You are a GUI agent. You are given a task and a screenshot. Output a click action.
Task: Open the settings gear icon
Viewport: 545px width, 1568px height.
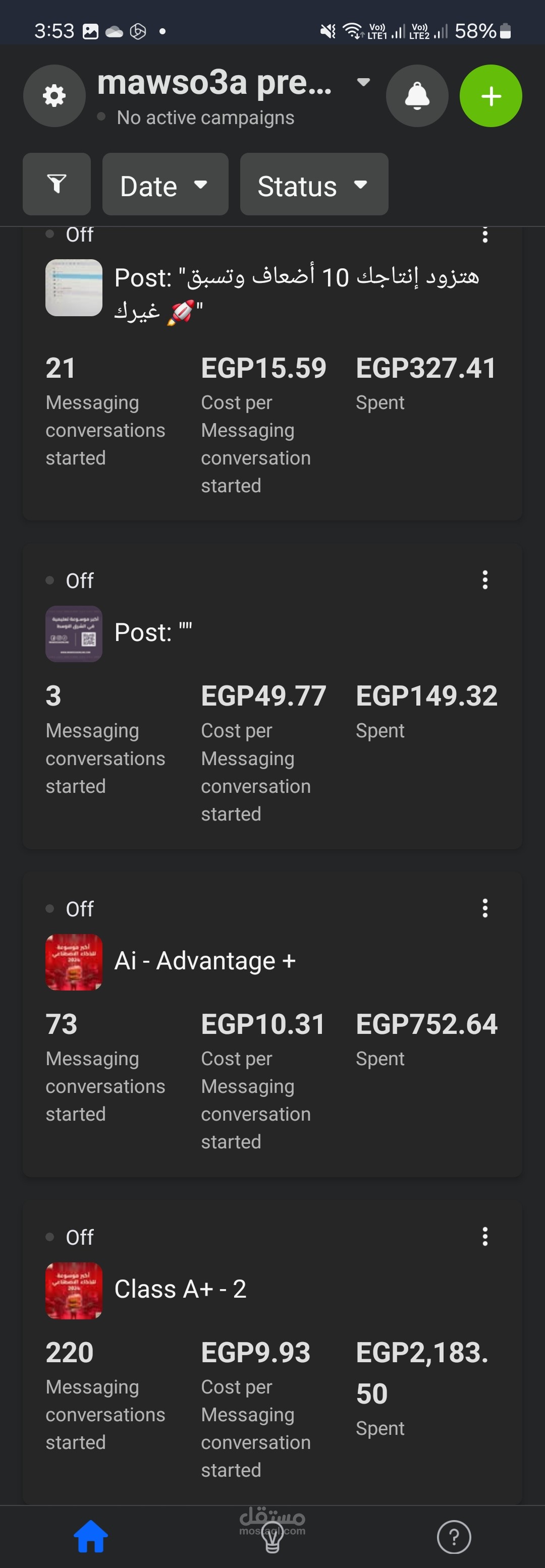tap(54, 95)
